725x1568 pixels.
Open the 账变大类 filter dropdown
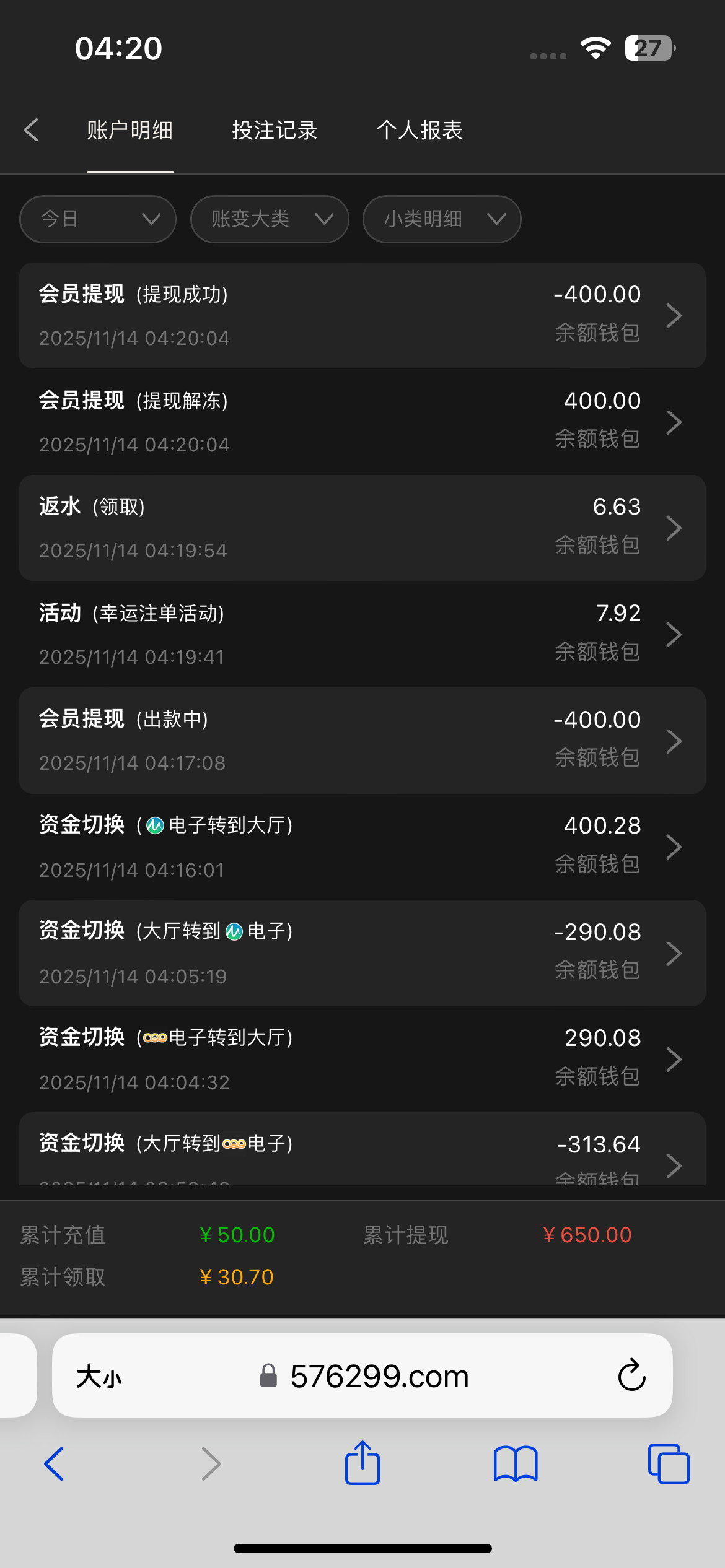tap(270, 219)
